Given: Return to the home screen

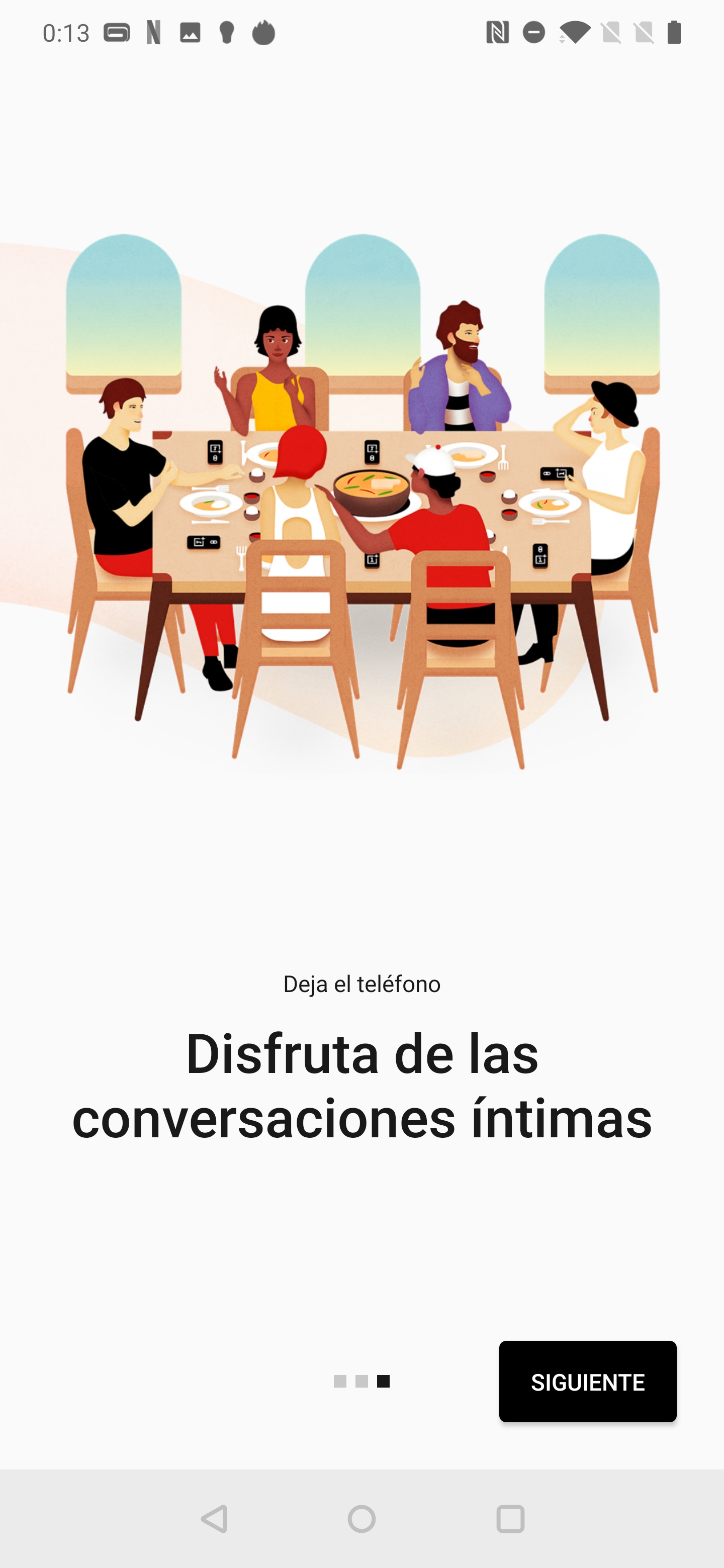Looking at the screenshot, I should (361, 1519).
